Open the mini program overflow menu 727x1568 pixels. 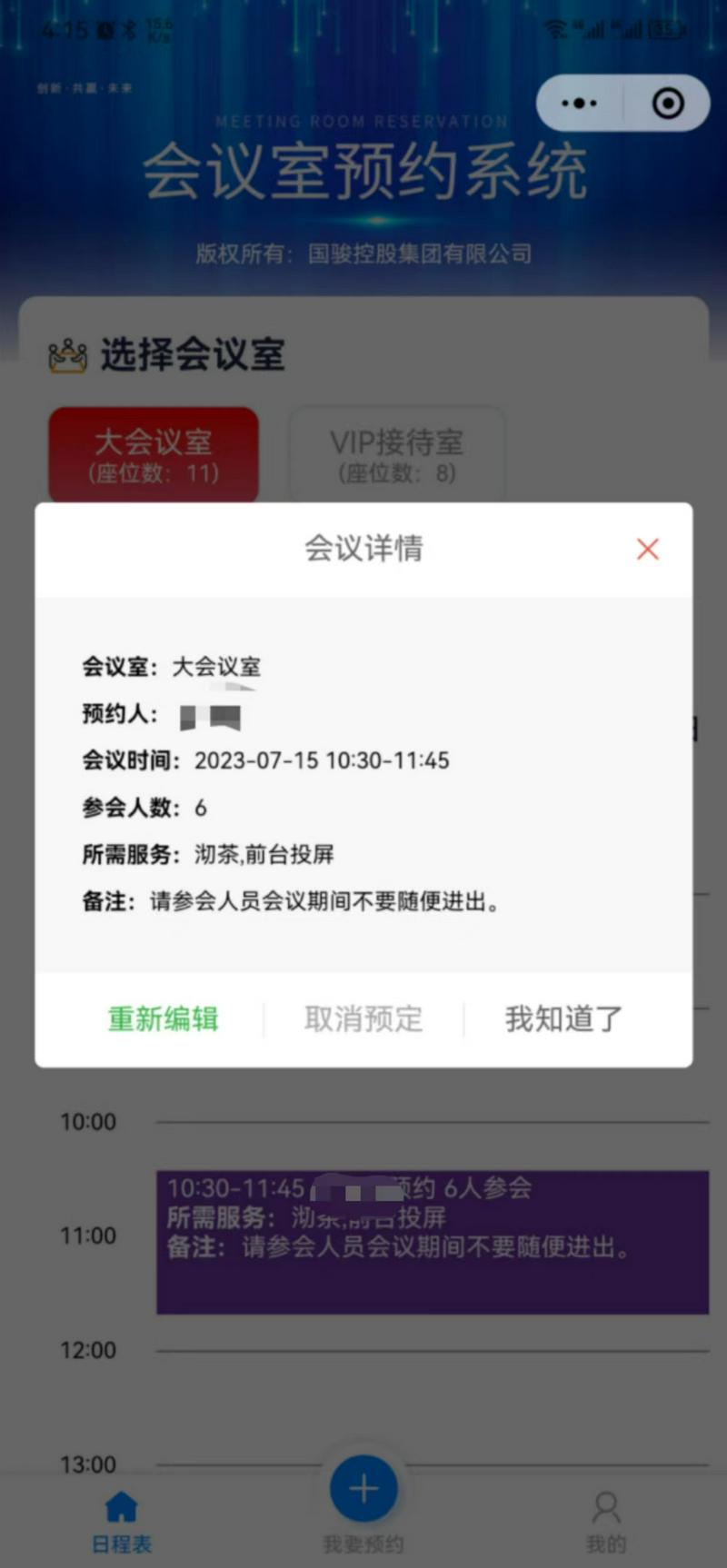(579, 104)
